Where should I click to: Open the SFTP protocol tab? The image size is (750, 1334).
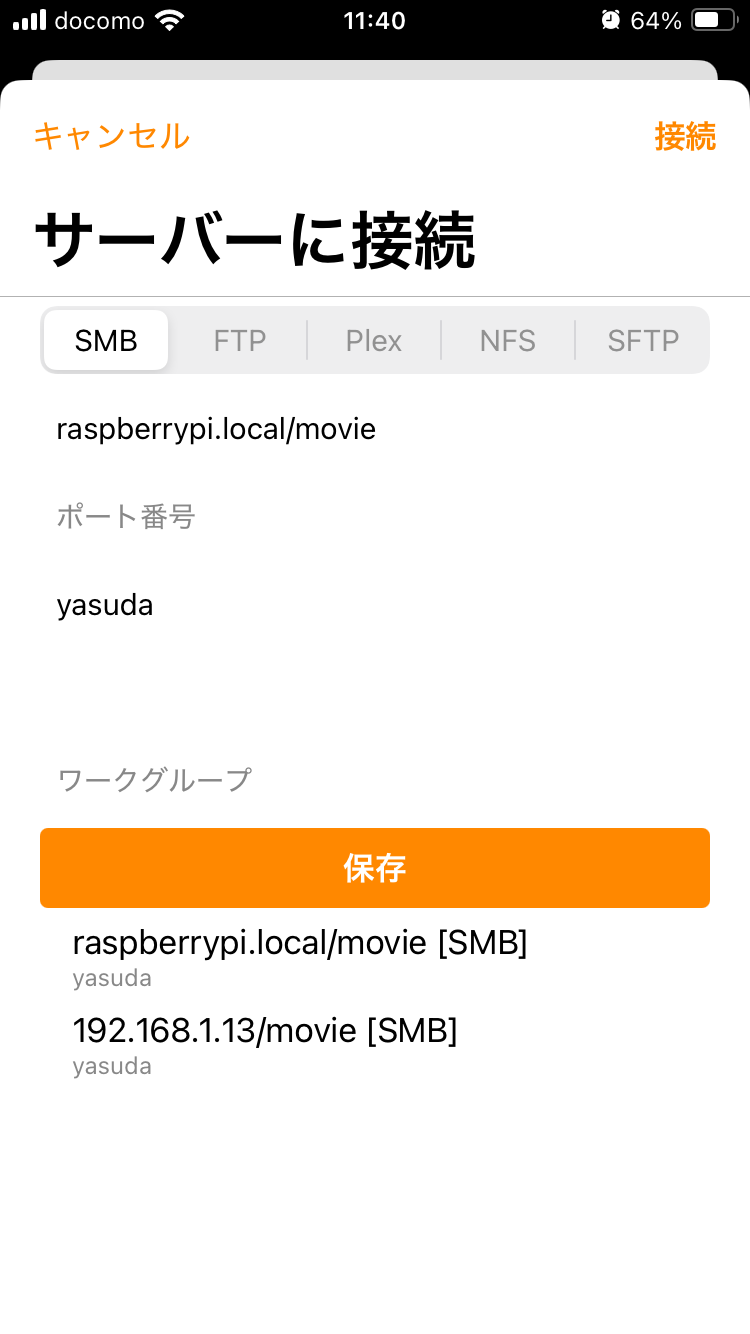tap(642, 340)
